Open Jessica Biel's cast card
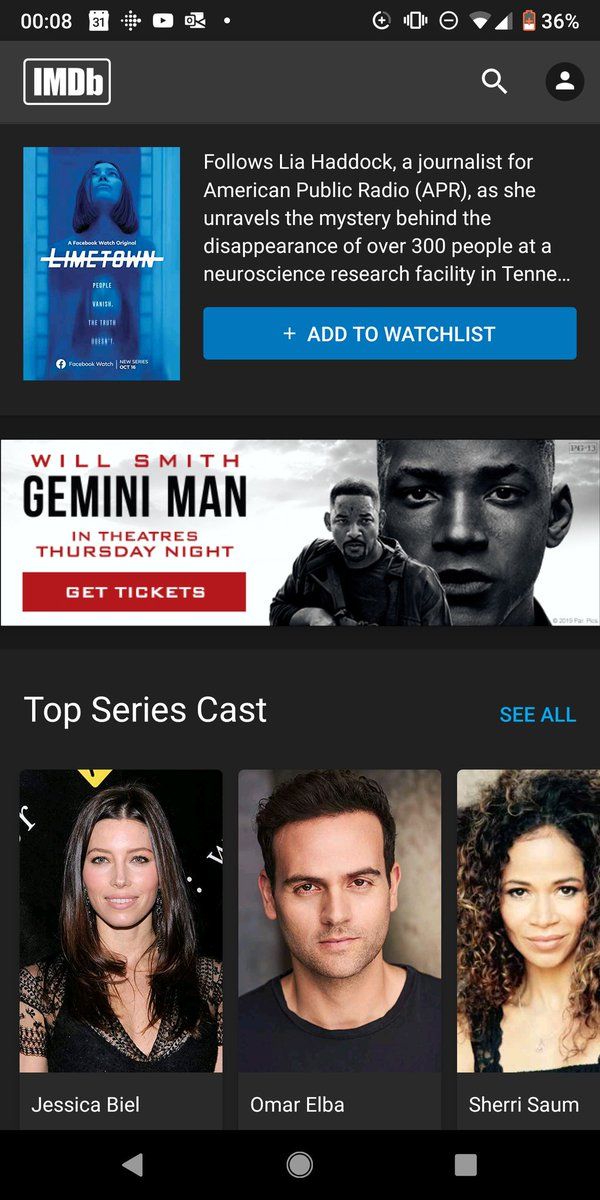The height and width of the screenshot is (1200, 600). [121, 950]
